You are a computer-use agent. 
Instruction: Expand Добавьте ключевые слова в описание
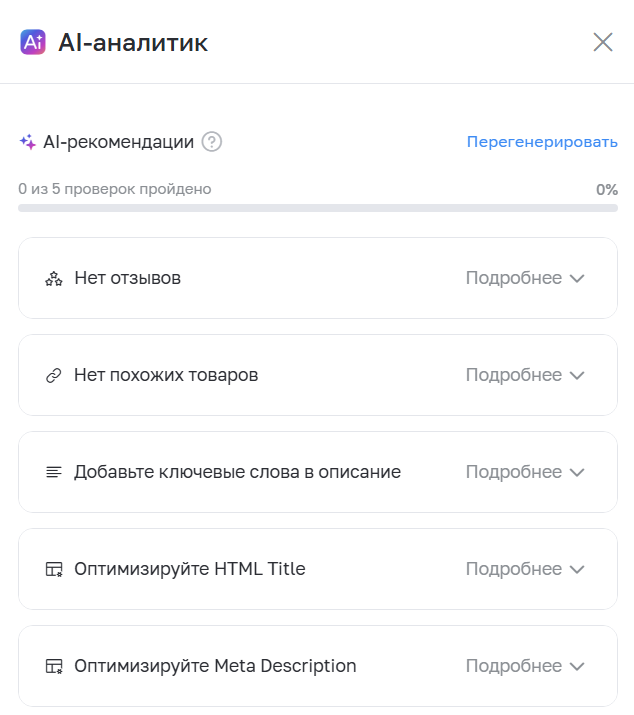[317, 472]
